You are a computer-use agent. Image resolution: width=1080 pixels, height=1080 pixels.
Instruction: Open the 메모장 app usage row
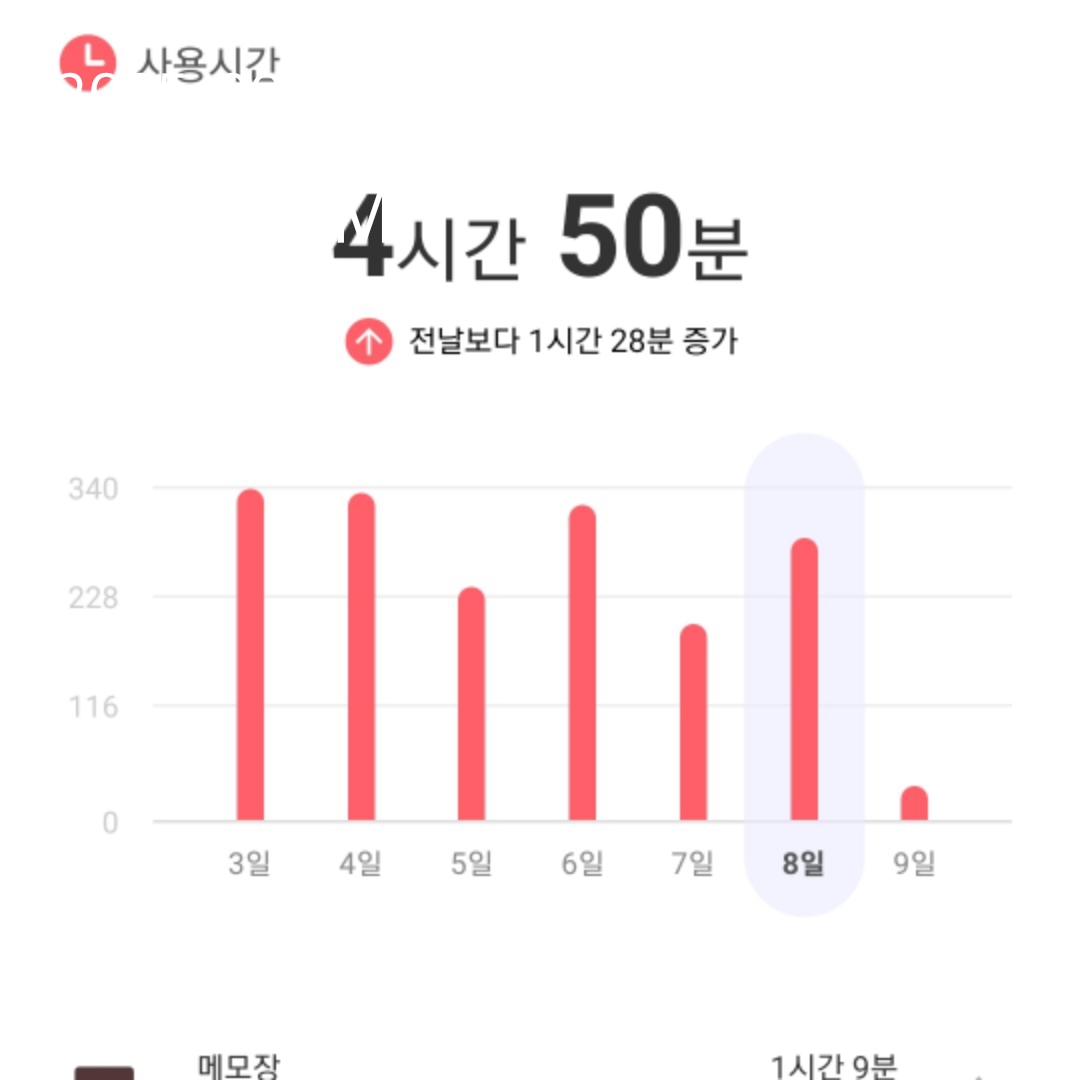point(540,1065)
